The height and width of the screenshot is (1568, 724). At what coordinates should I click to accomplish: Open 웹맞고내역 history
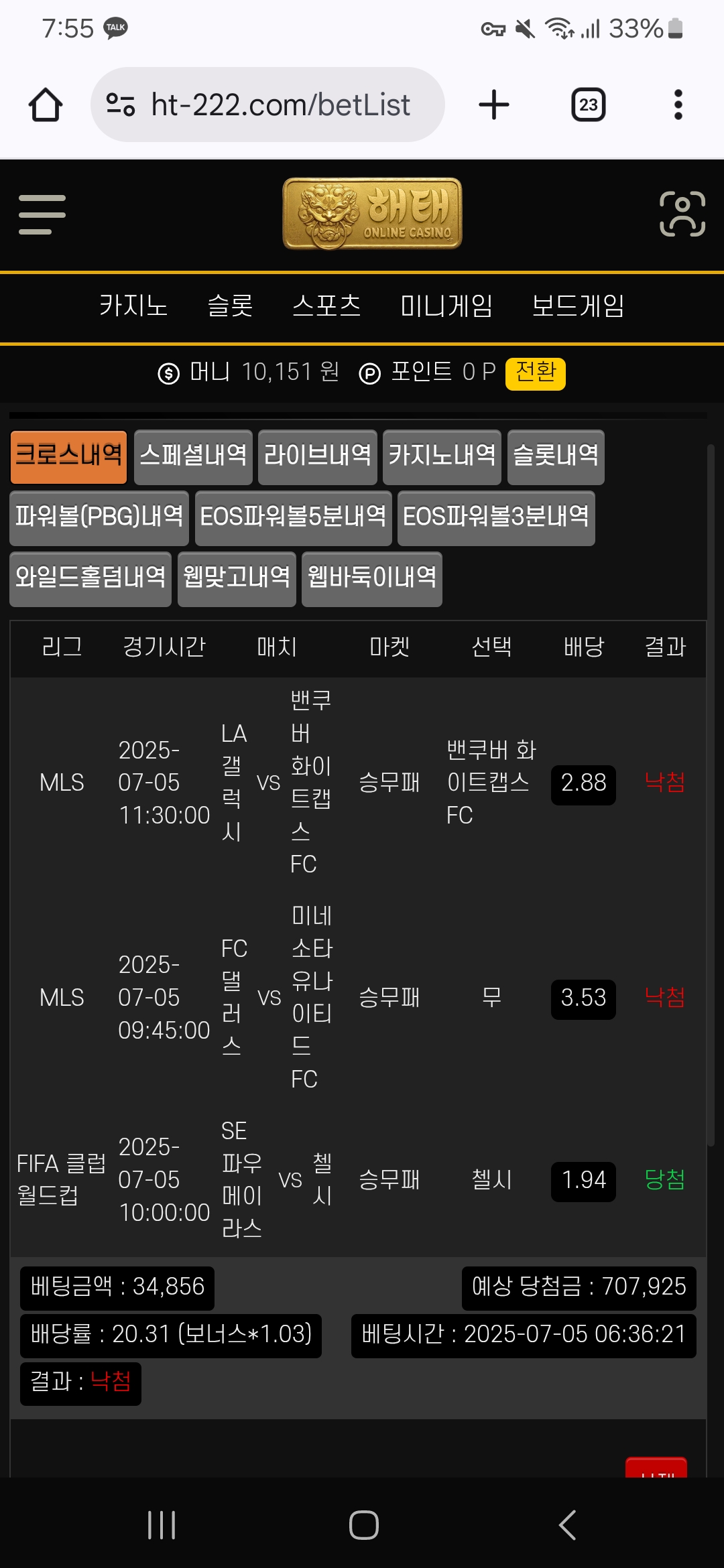point(237,578)
